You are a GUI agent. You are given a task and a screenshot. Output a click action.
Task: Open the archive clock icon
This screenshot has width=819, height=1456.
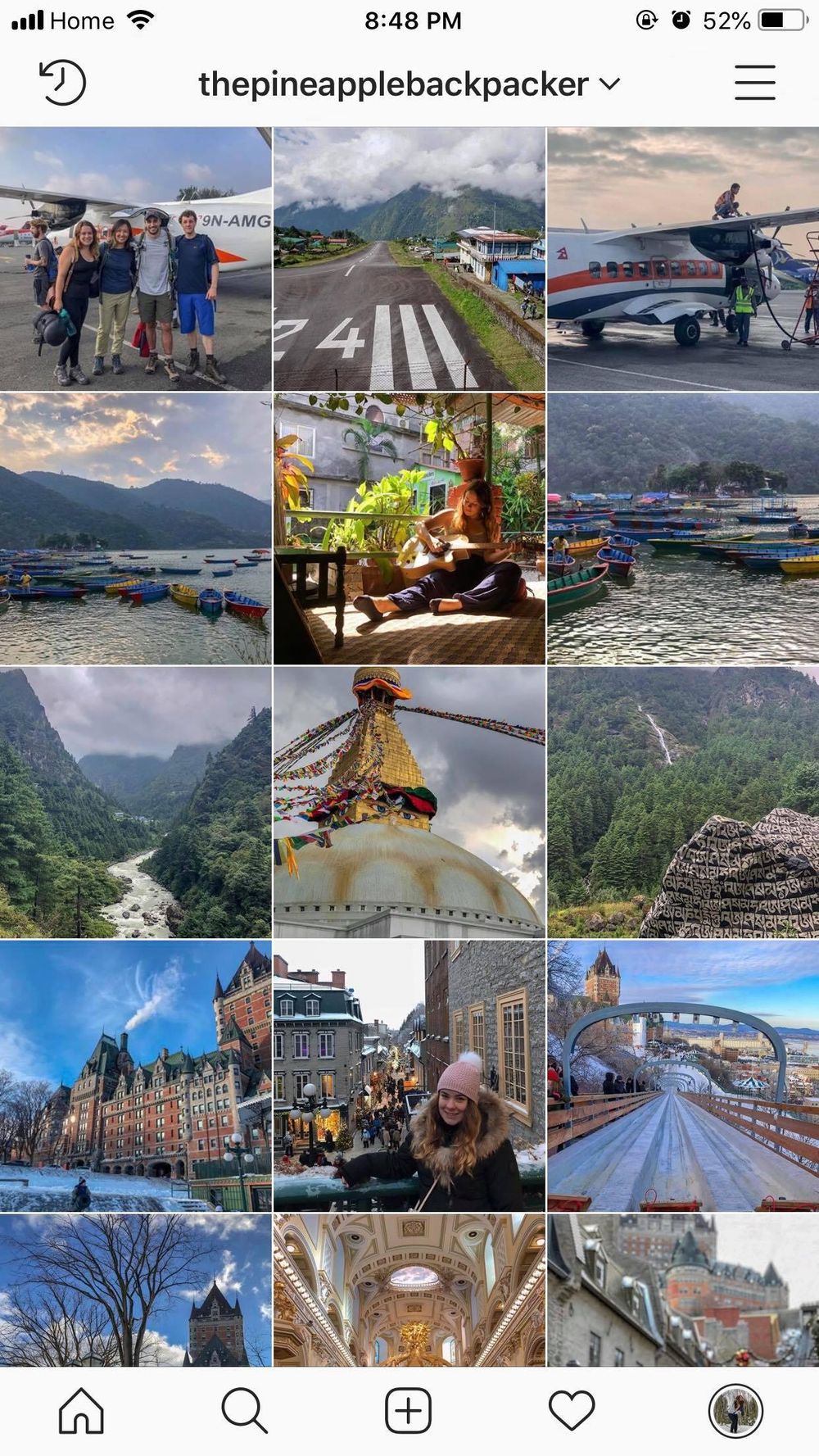coord(63,83)
